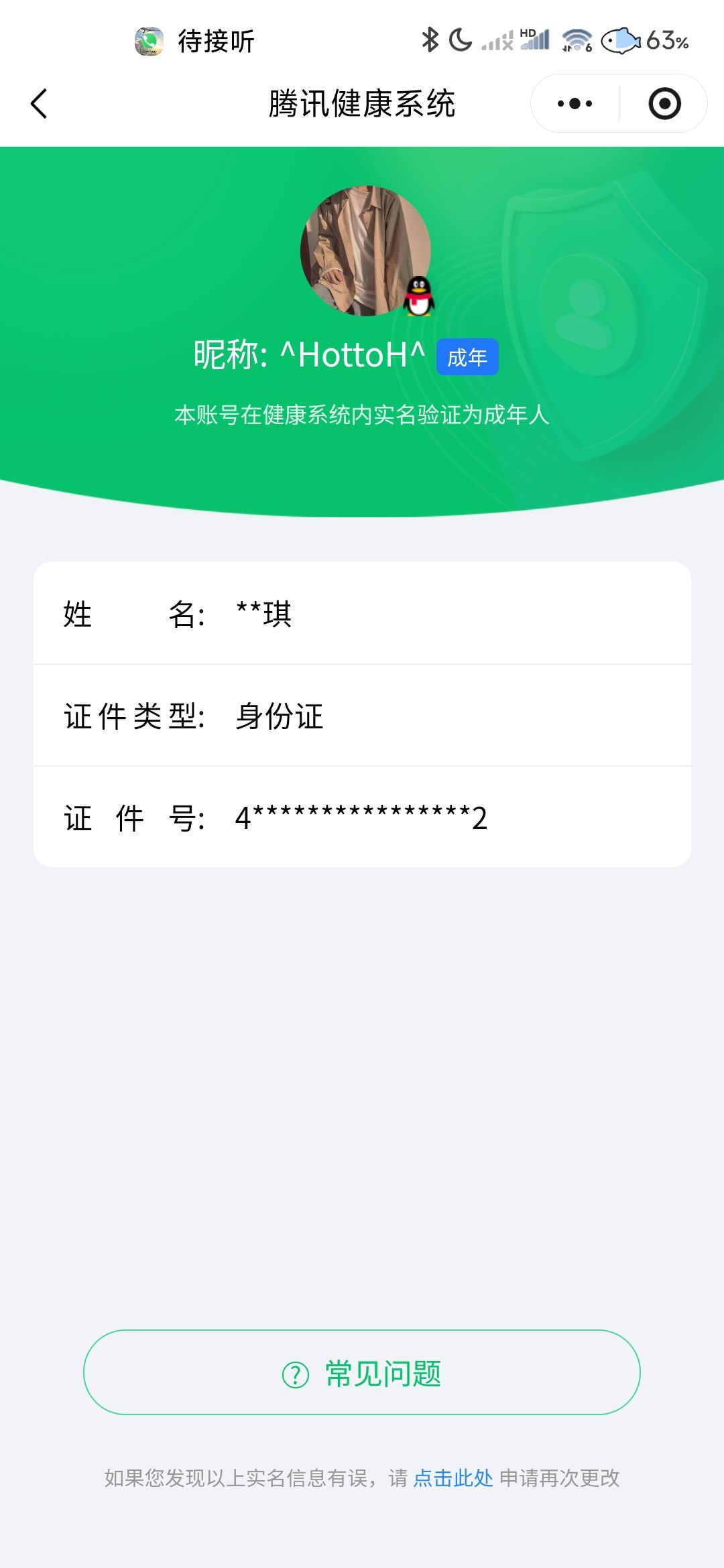Tap the moon do-not-disturb icon
Image resolution: width=724 pixels, height=1568 pixels.
(462, 40)
